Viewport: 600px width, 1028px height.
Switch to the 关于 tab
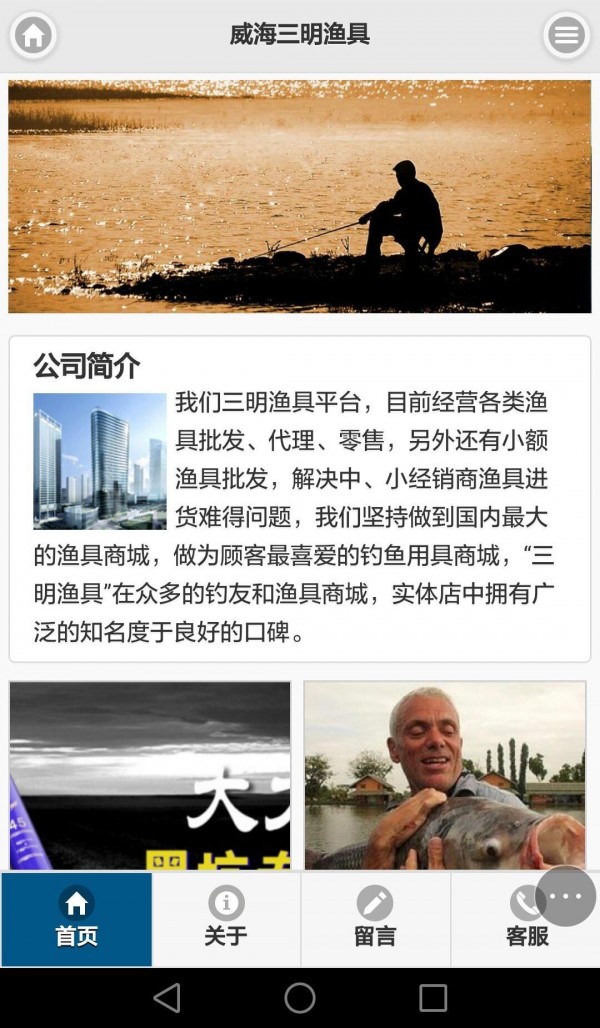point(226,919)
